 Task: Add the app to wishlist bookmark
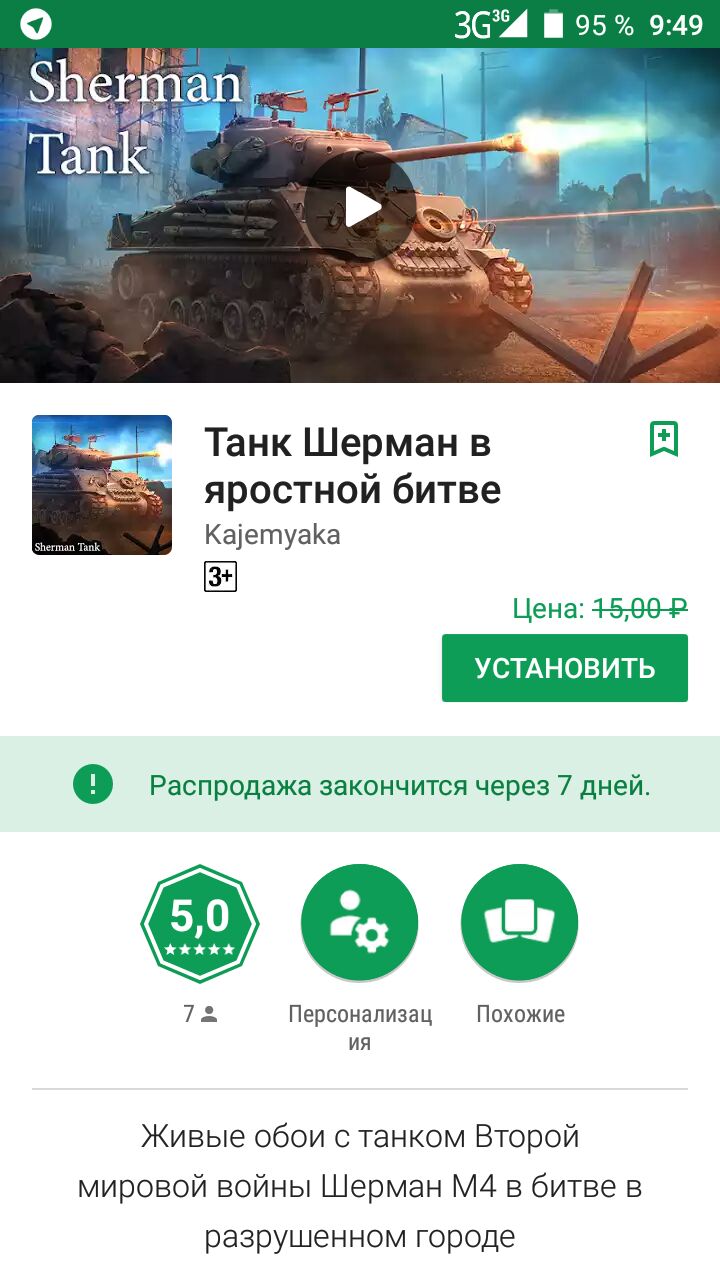pos(664,439)
